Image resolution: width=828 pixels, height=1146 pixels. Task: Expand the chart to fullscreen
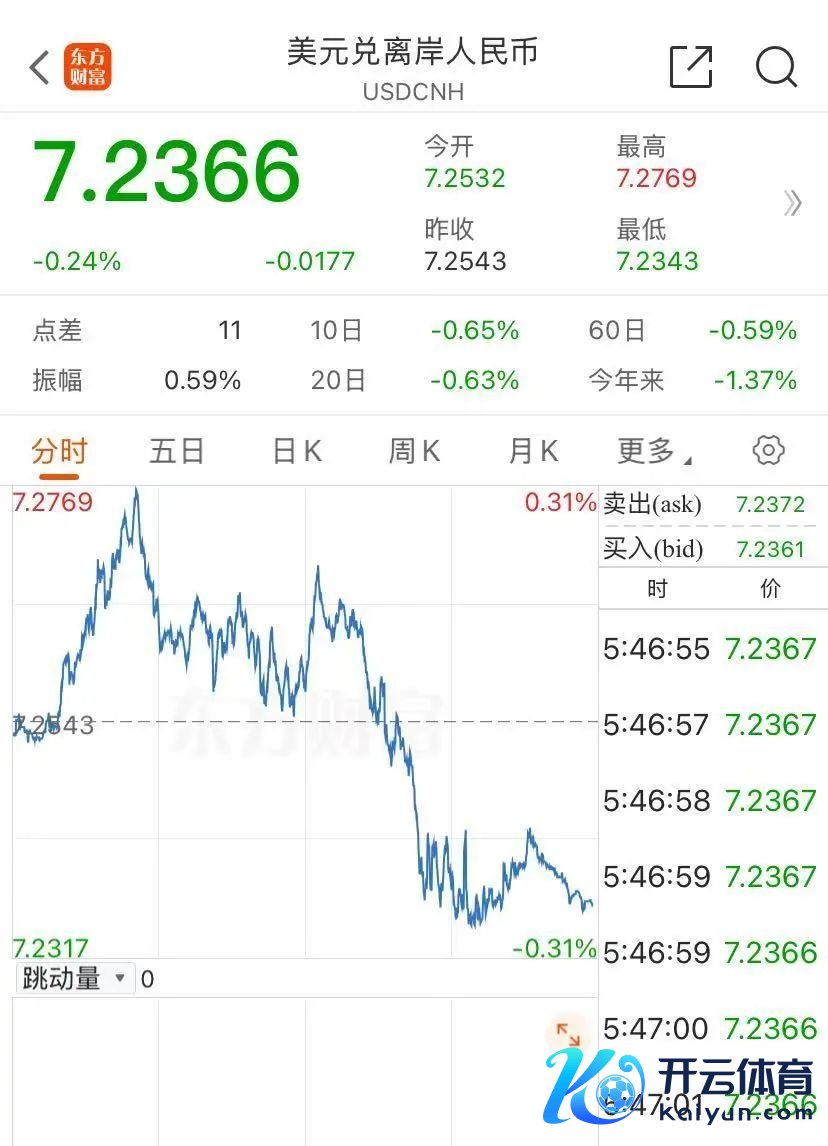point(567,1034)
